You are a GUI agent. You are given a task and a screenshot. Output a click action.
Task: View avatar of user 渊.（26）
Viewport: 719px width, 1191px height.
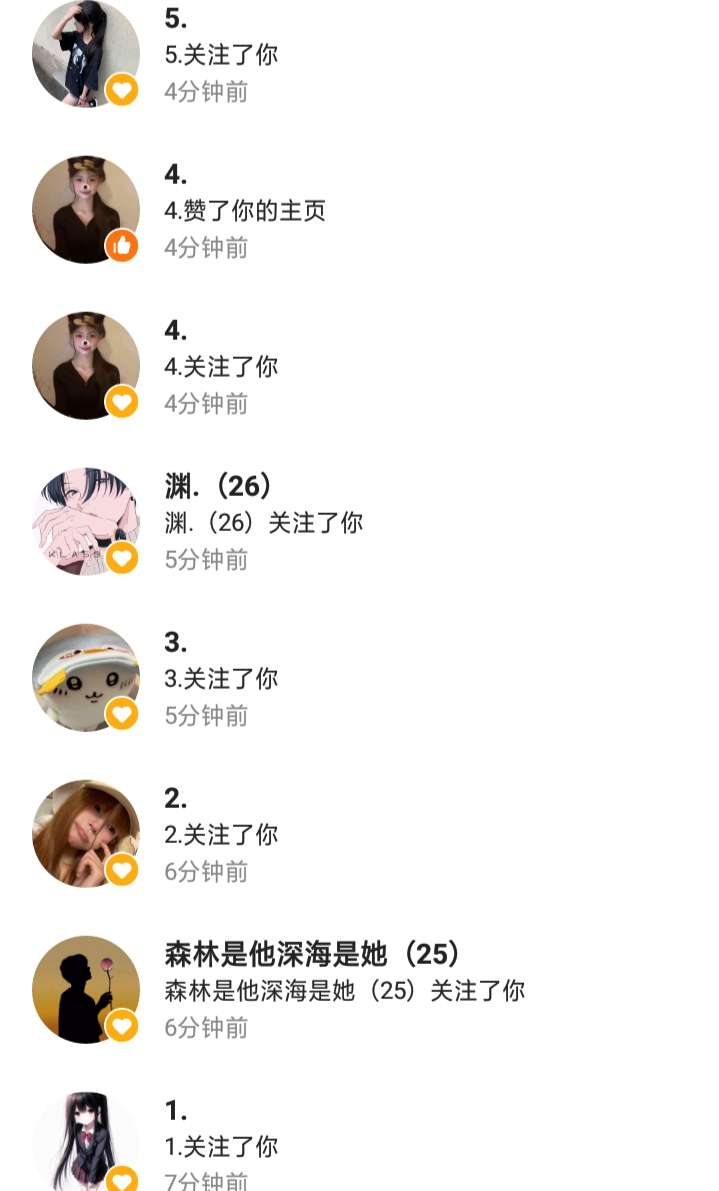86,522
